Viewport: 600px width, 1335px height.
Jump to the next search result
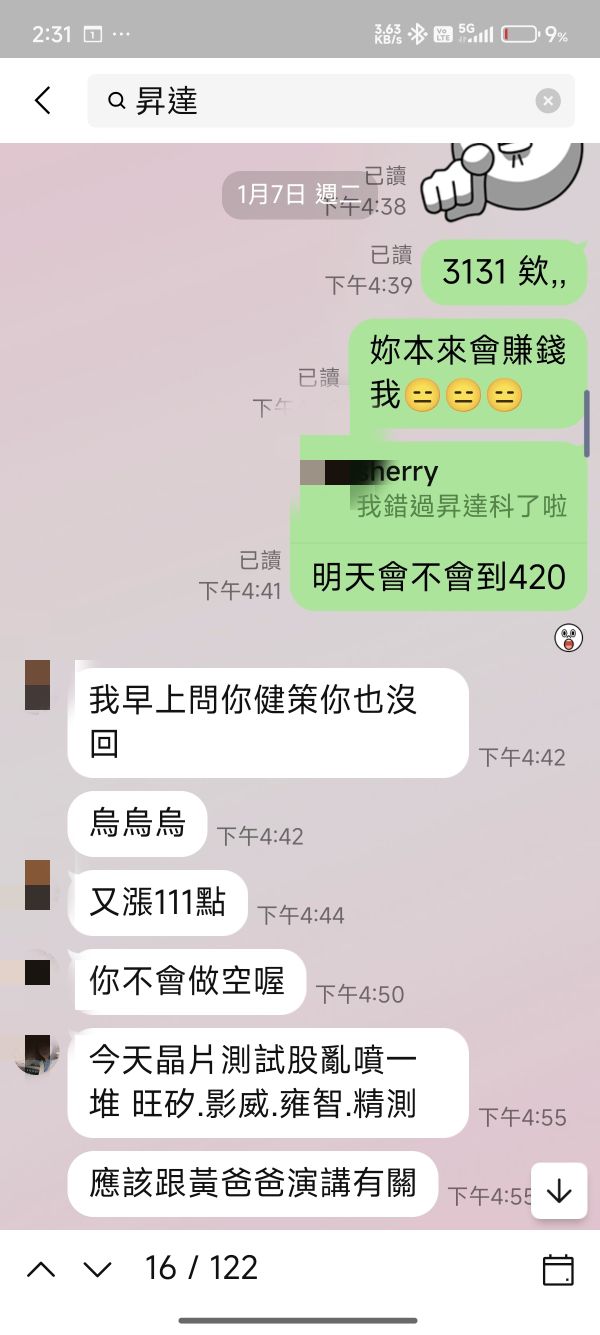(97, 1269)
